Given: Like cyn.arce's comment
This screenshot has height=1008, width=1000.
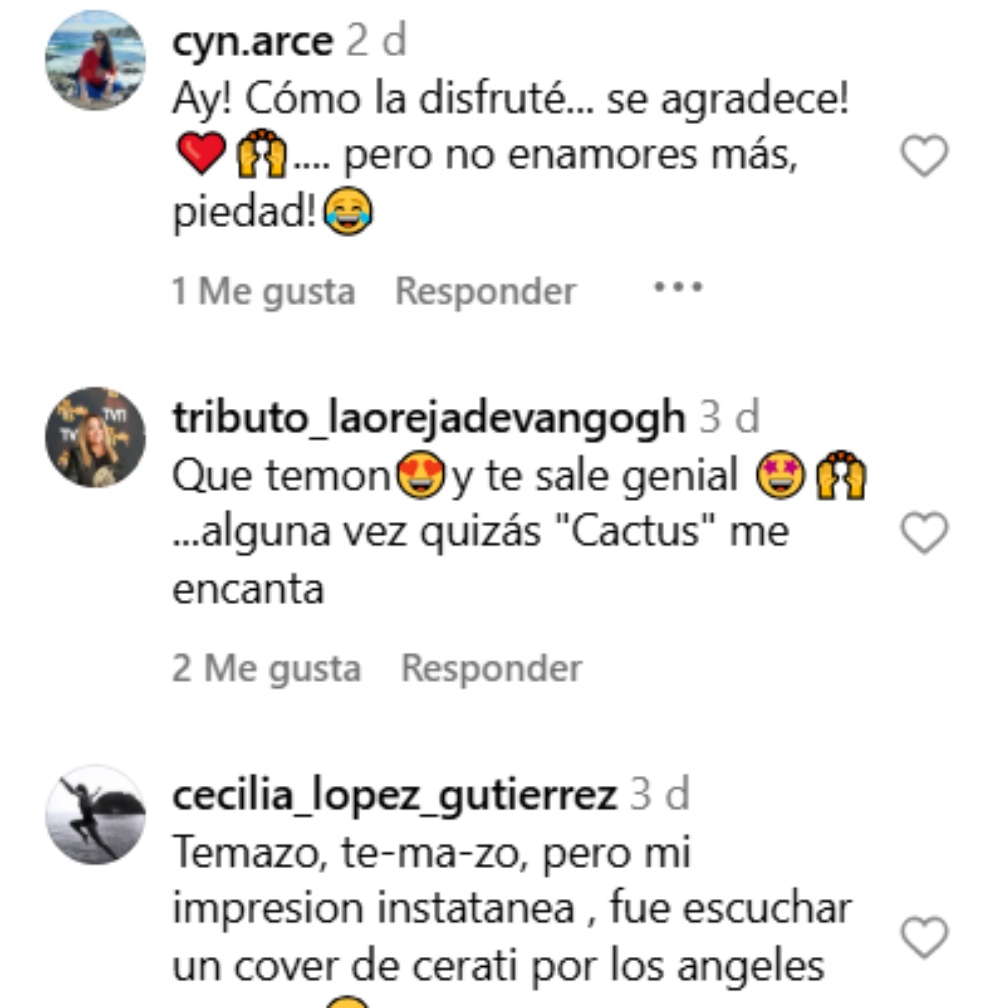Looking at the screenshot, I should (924, 157).
